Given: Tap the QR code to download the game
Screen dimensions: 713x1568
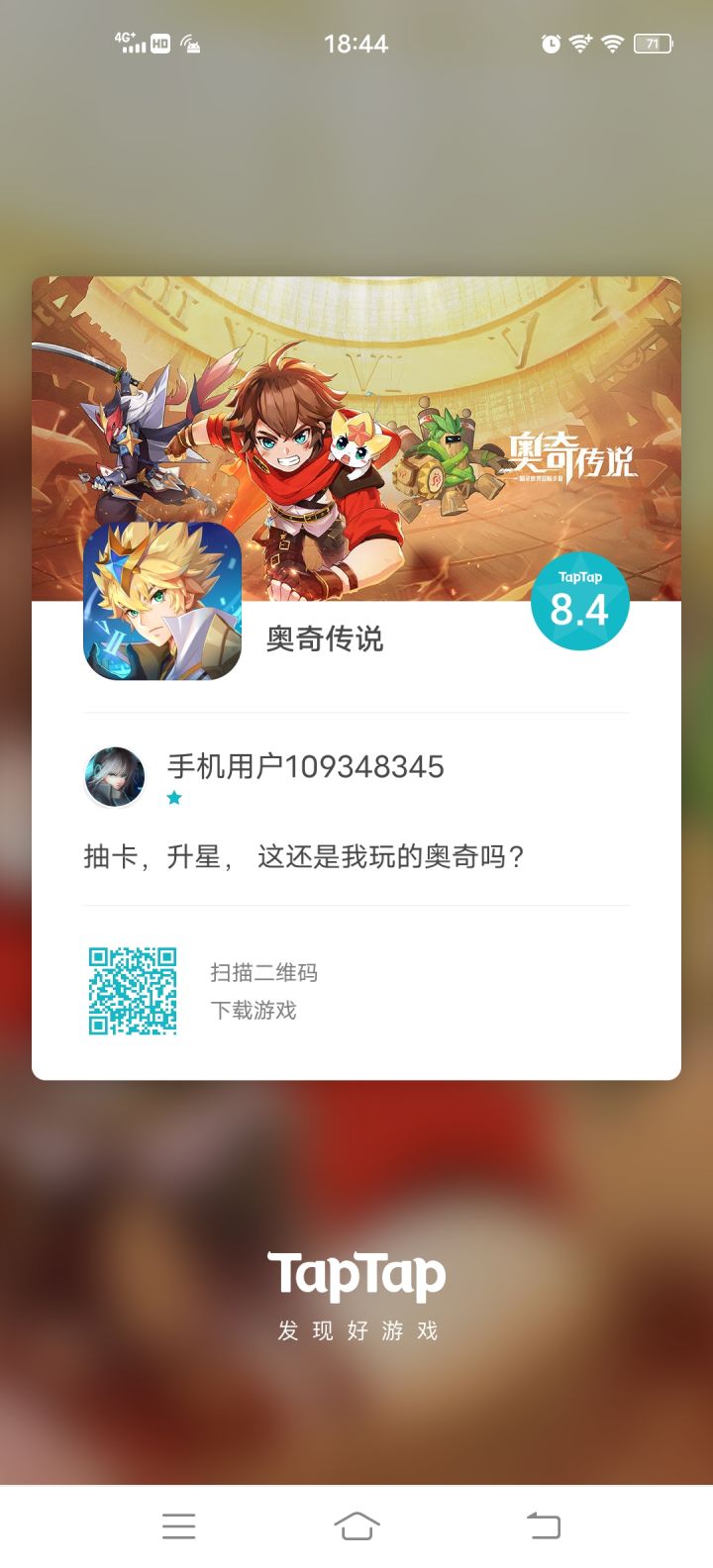Looking at the screenshot, I should coord(134,990).
